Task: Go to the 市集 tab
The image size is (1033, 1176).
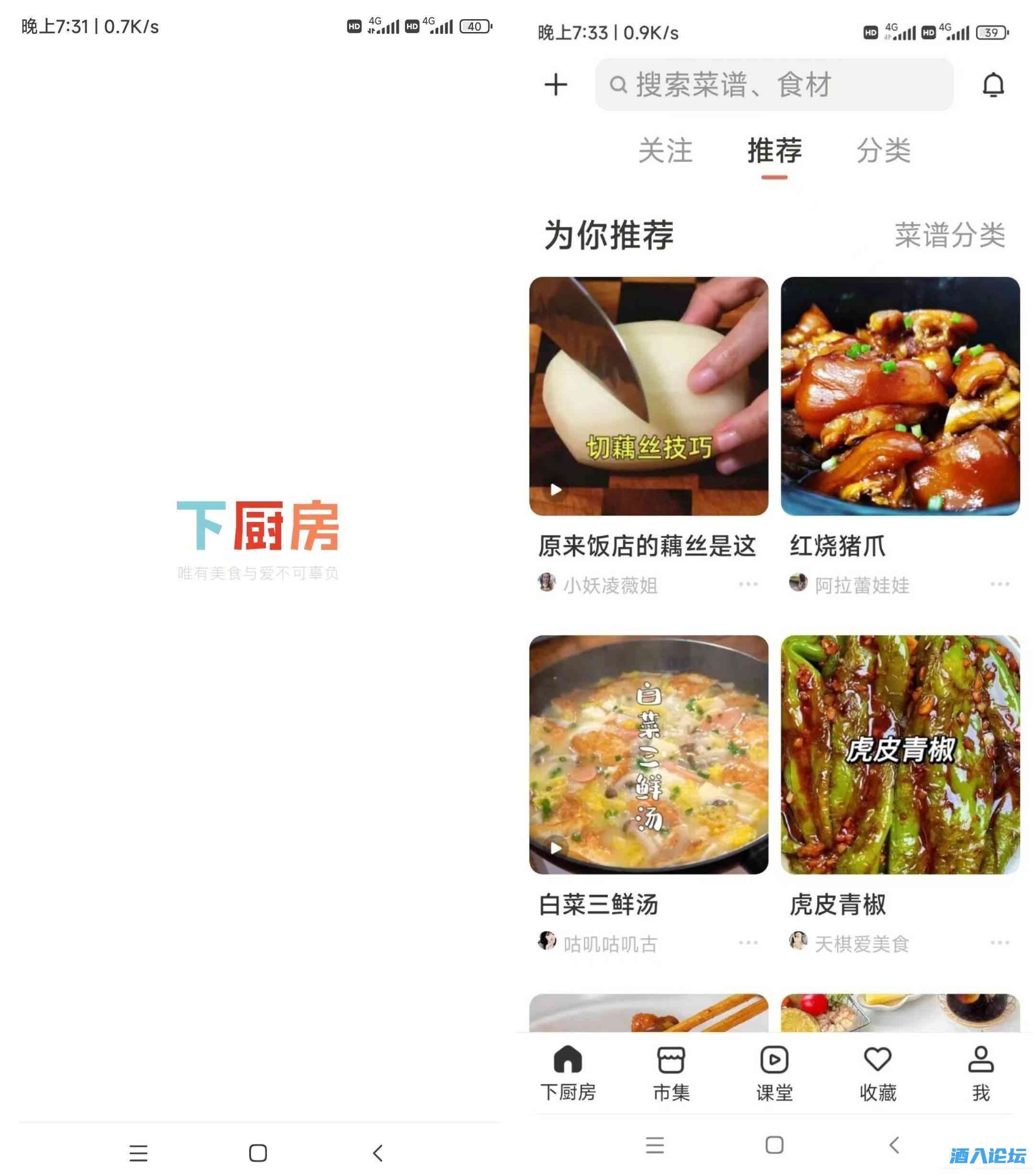Action: pyautogui.click(x=670, y=1073)
